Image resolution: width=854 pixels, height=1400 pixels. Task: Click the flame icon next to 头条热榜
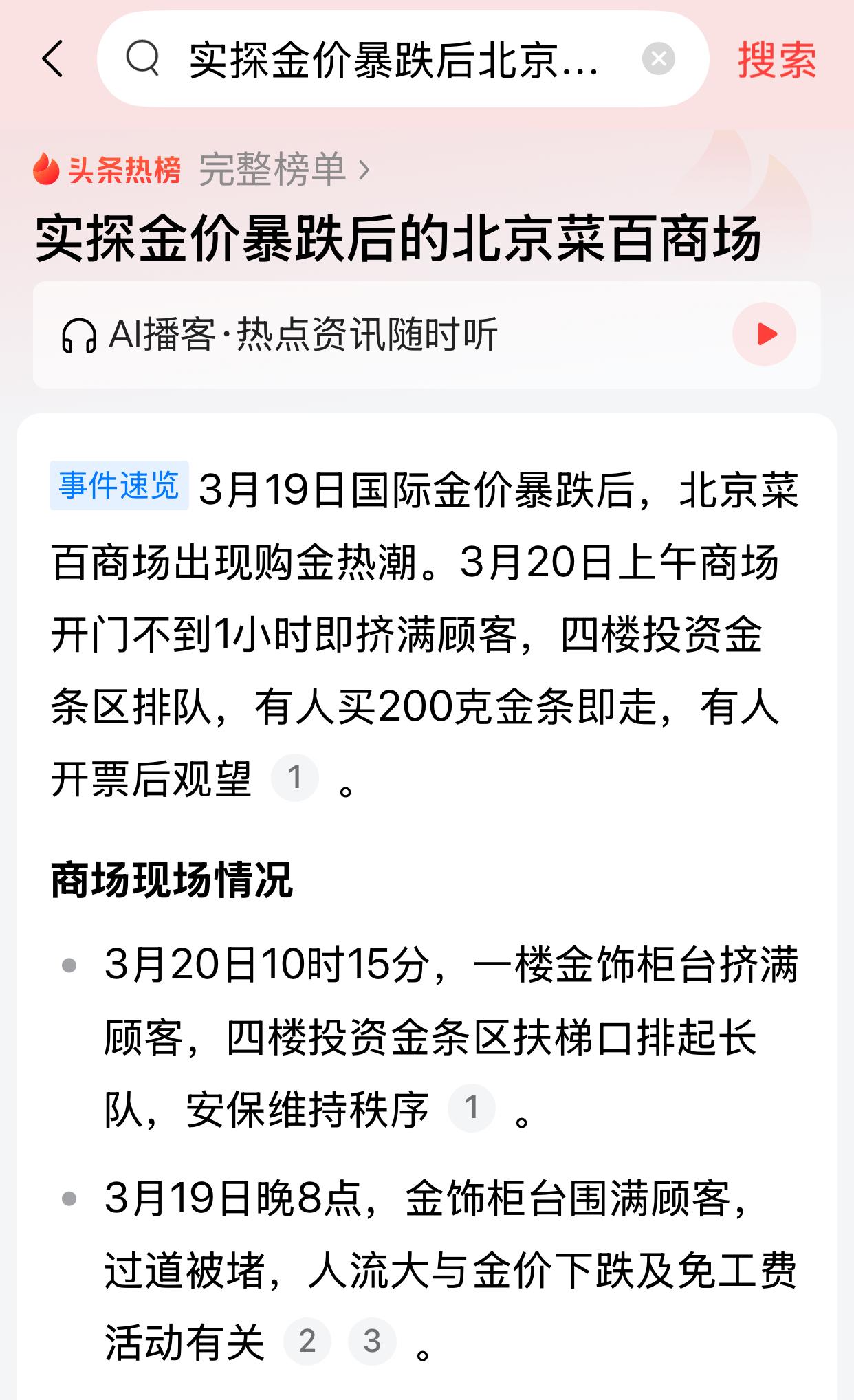pos(45,168)
